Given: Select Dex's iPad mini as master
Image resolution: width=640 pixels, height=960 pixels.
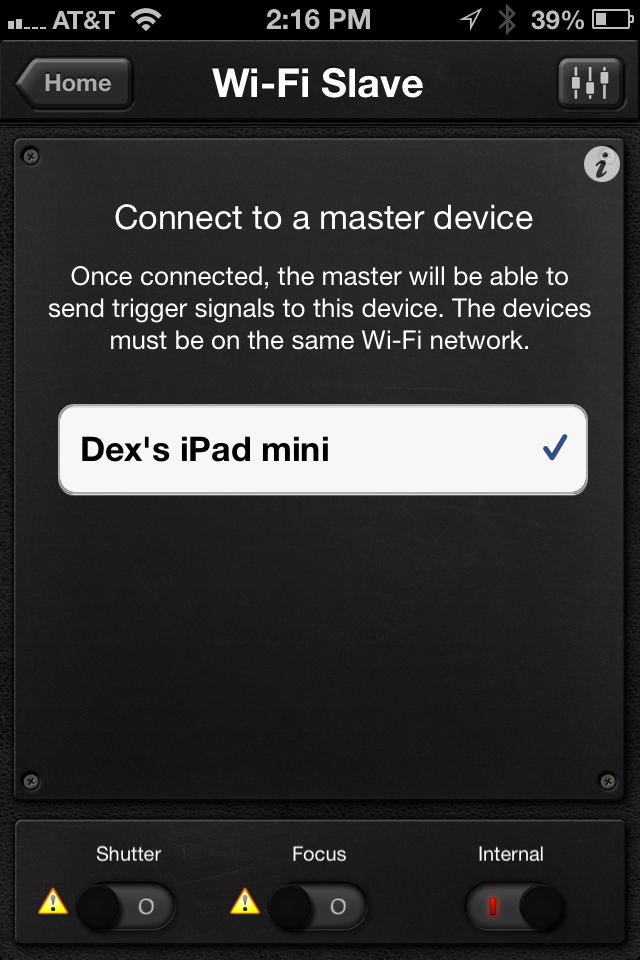Looking at the screenshot, I should point(322,450).
